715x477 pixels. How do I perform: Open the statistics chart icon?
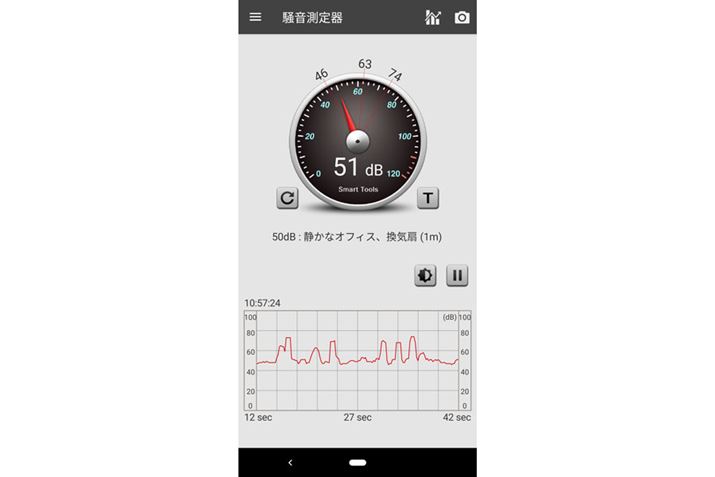click(432, 17)
